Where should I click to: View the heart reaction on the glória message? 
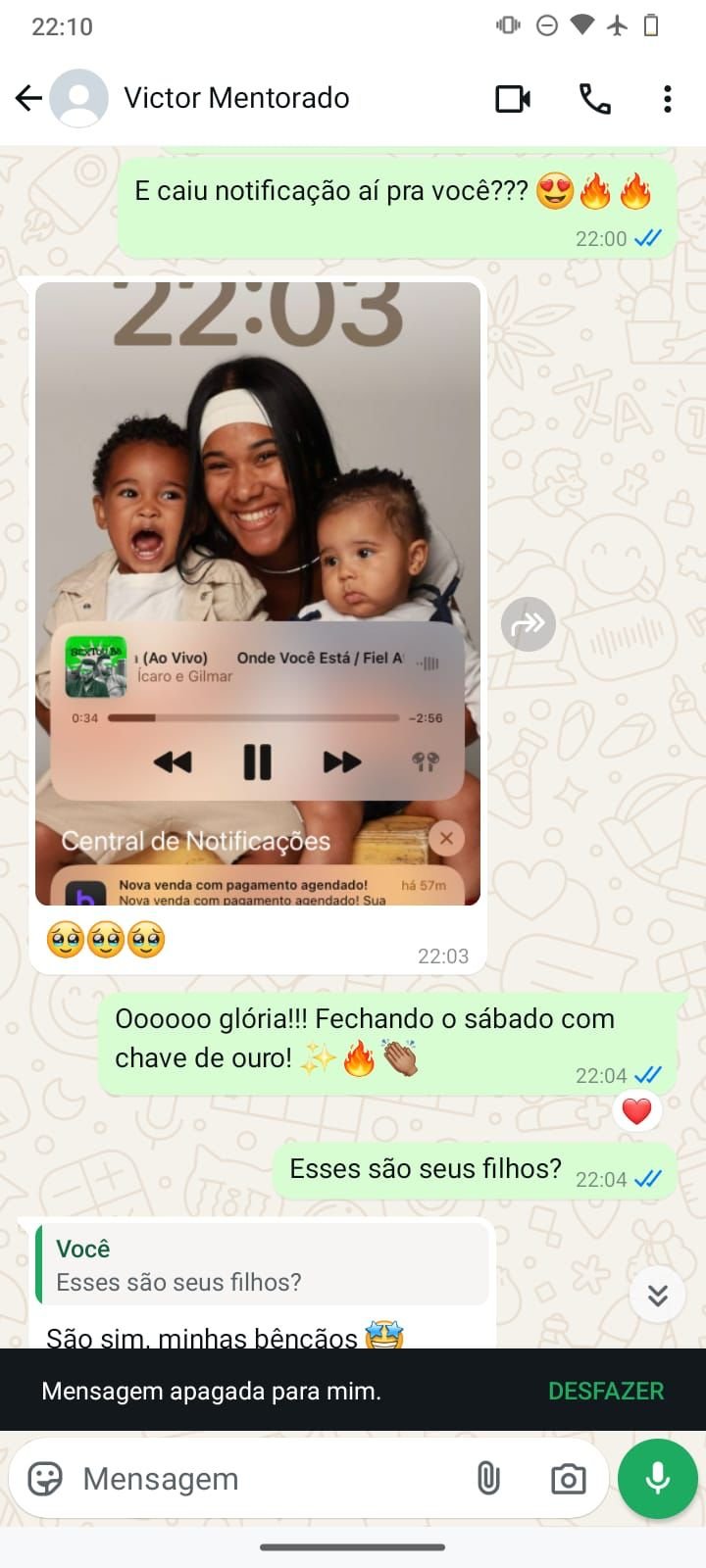(x=637, y=1111)
